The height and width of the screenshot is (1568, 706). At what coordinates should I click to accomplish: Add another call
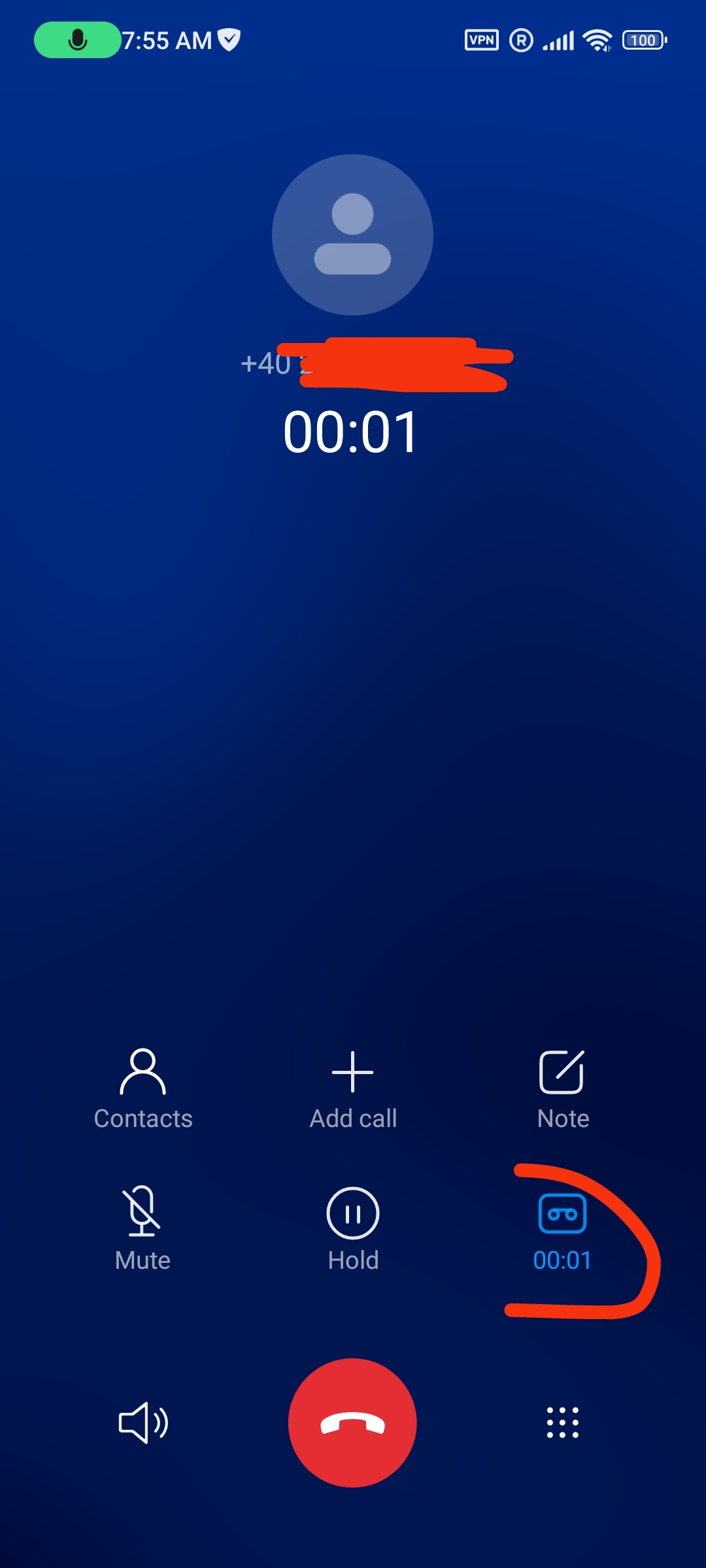pyautogui.click(x=353, y=1090)
